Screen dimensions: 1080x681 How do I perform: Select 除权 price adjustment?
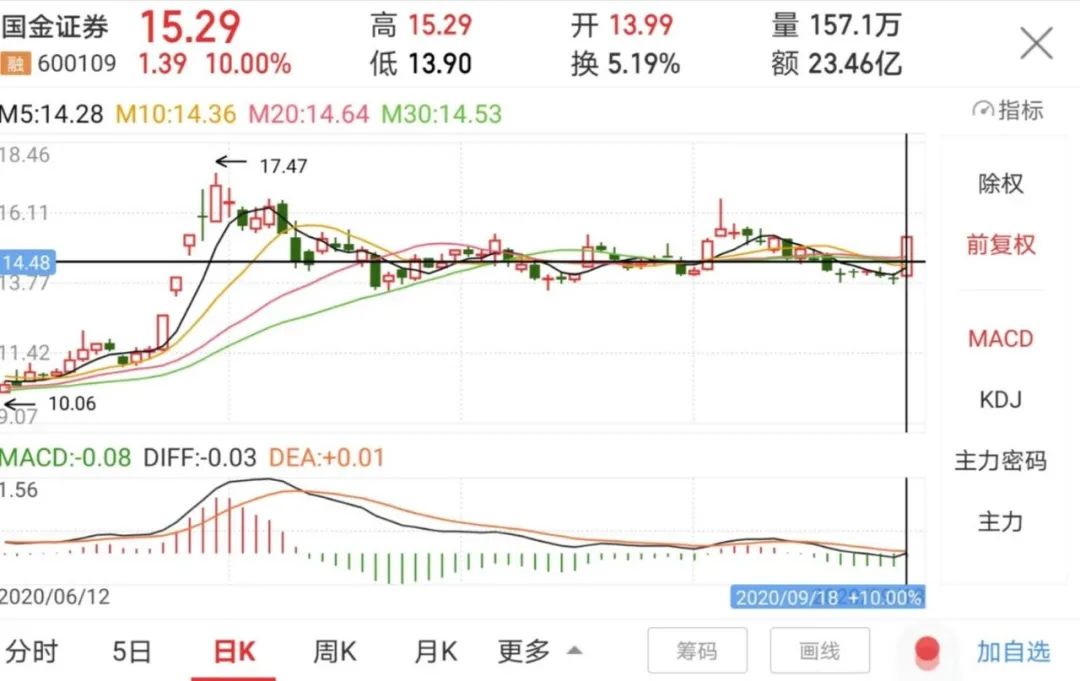1000,184
